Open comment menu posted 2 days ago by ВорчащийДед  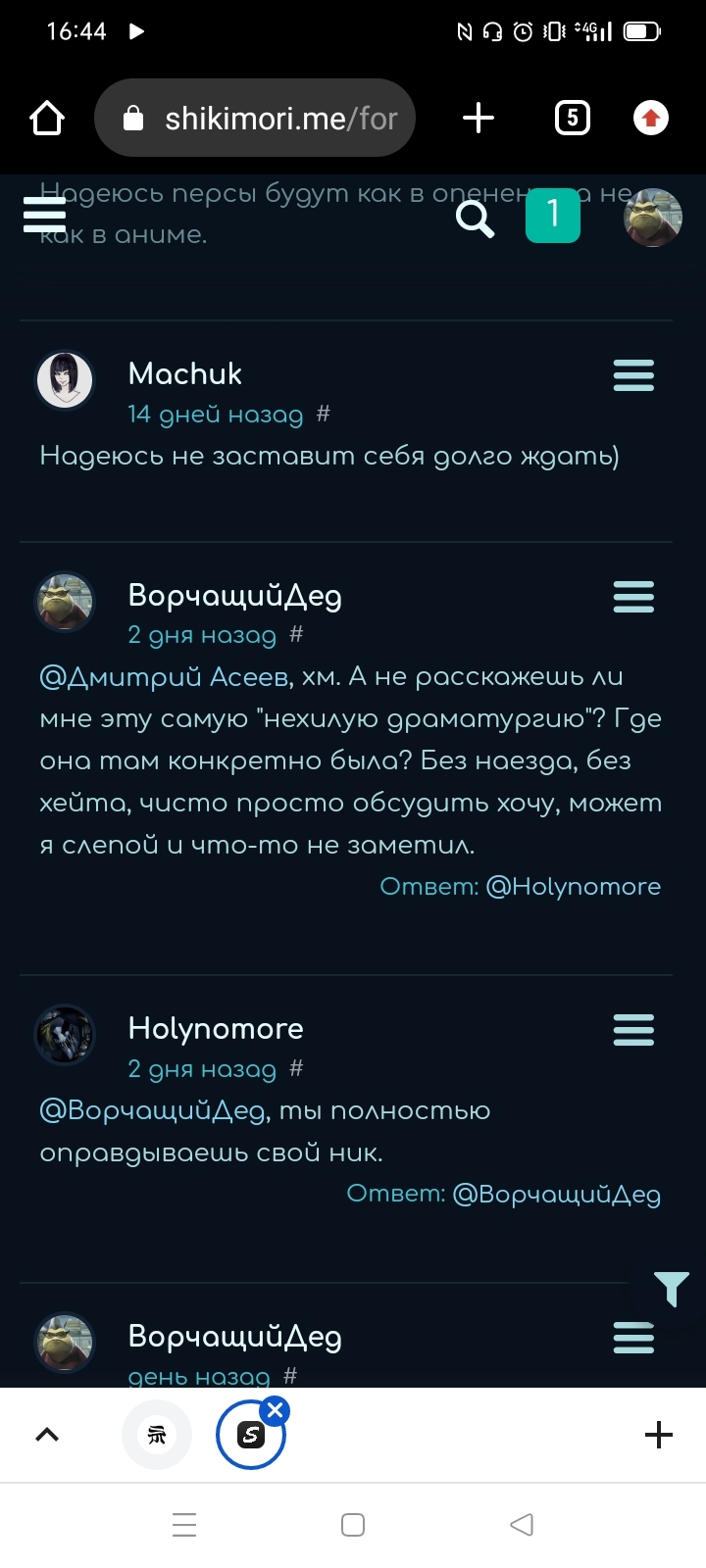(x=633, y=596)
